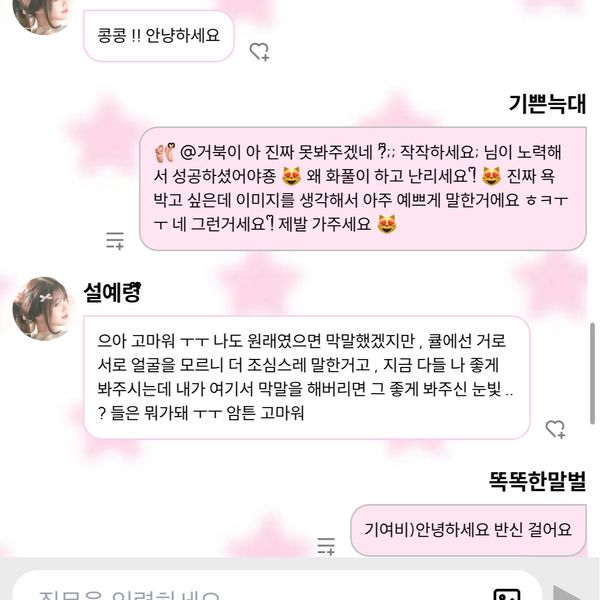Attach an image to the message

[x=508, y=594]
